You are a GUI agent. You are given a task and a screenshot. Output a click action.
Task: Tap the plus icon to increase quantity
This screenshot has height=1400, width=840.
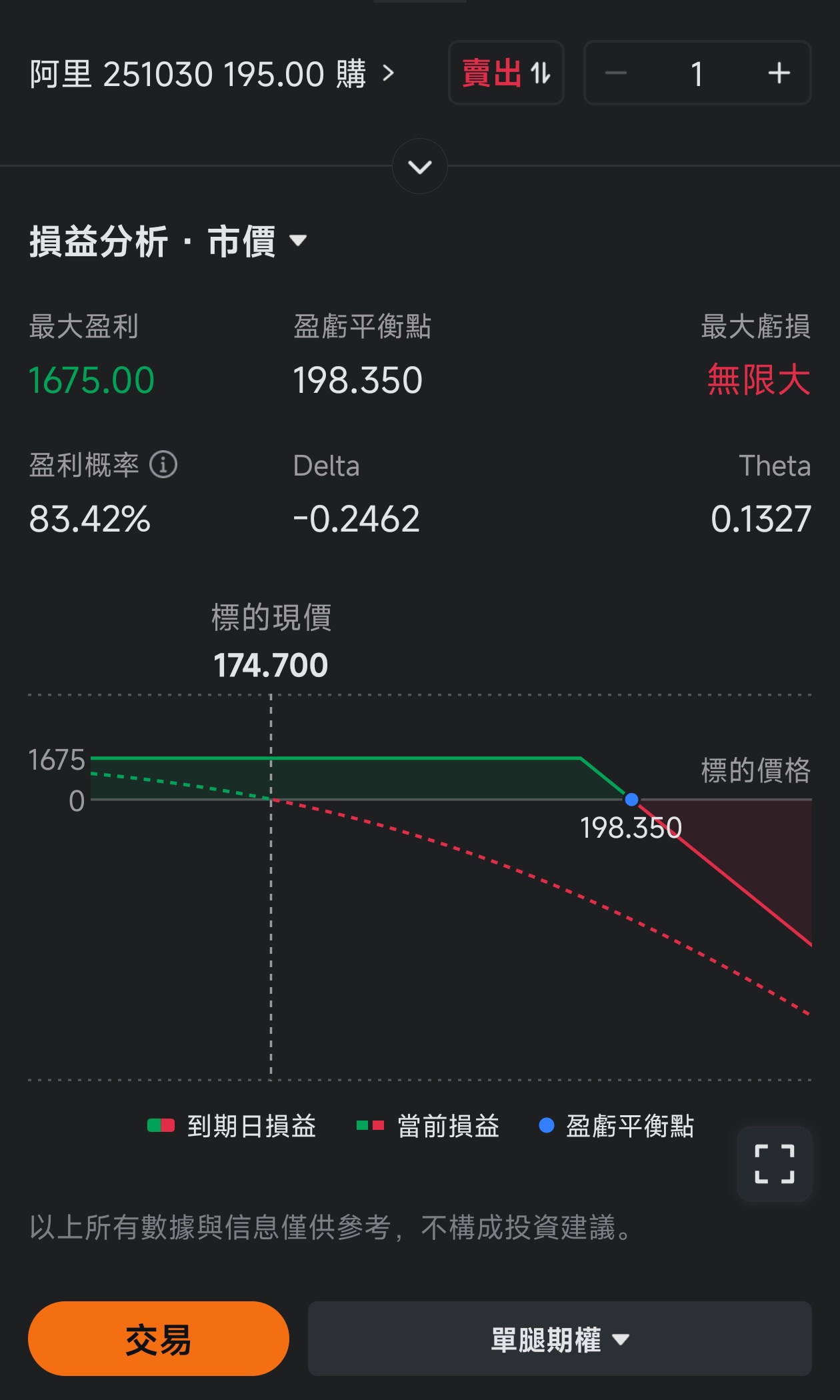779,73
